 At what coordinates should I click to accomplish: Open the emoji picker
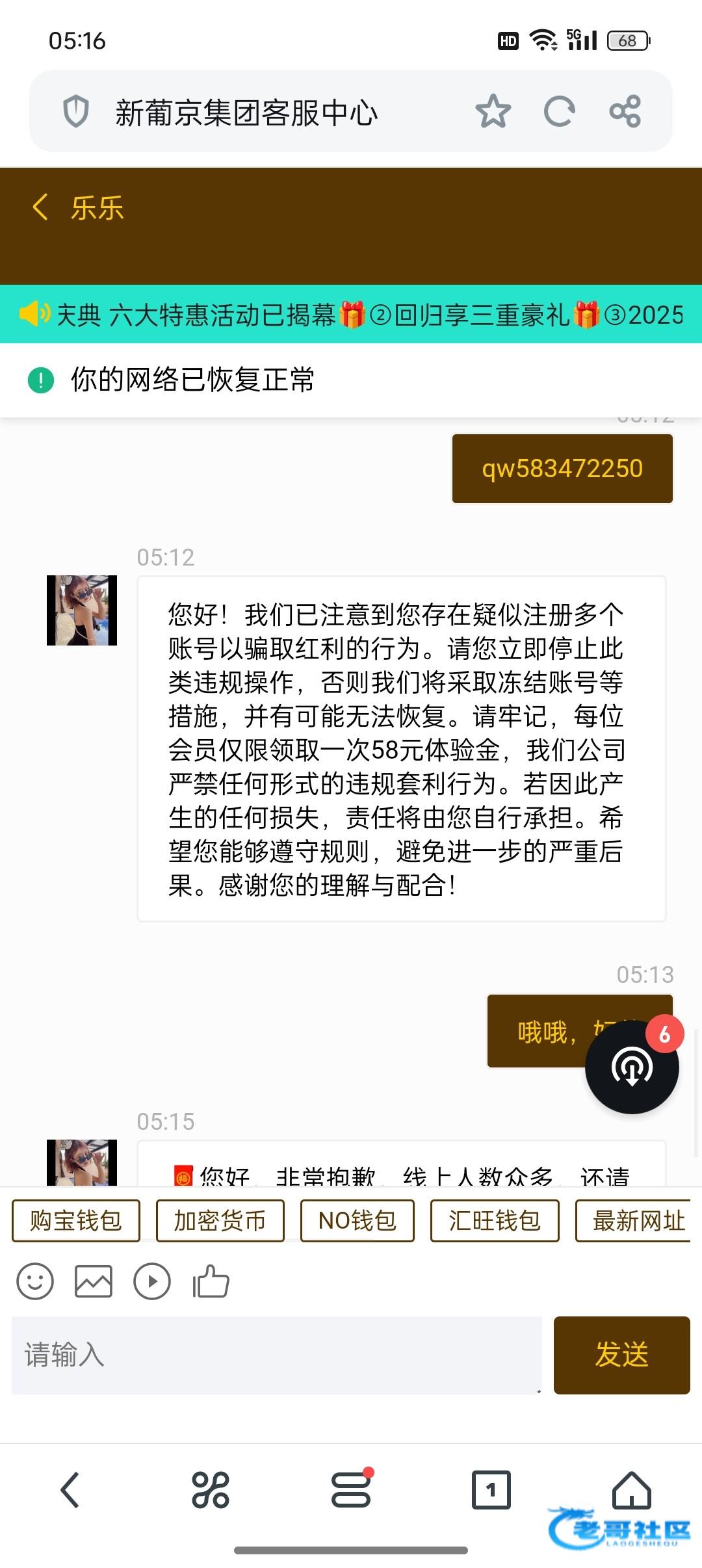tap(35, 1281)
